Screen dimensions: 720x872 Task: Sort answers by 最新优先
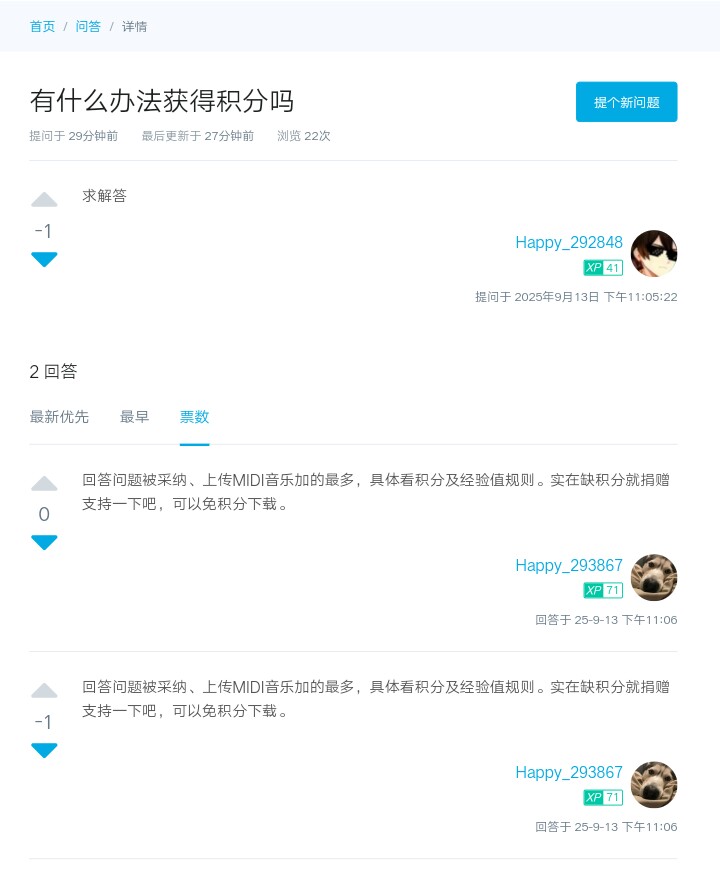(59, 417)
